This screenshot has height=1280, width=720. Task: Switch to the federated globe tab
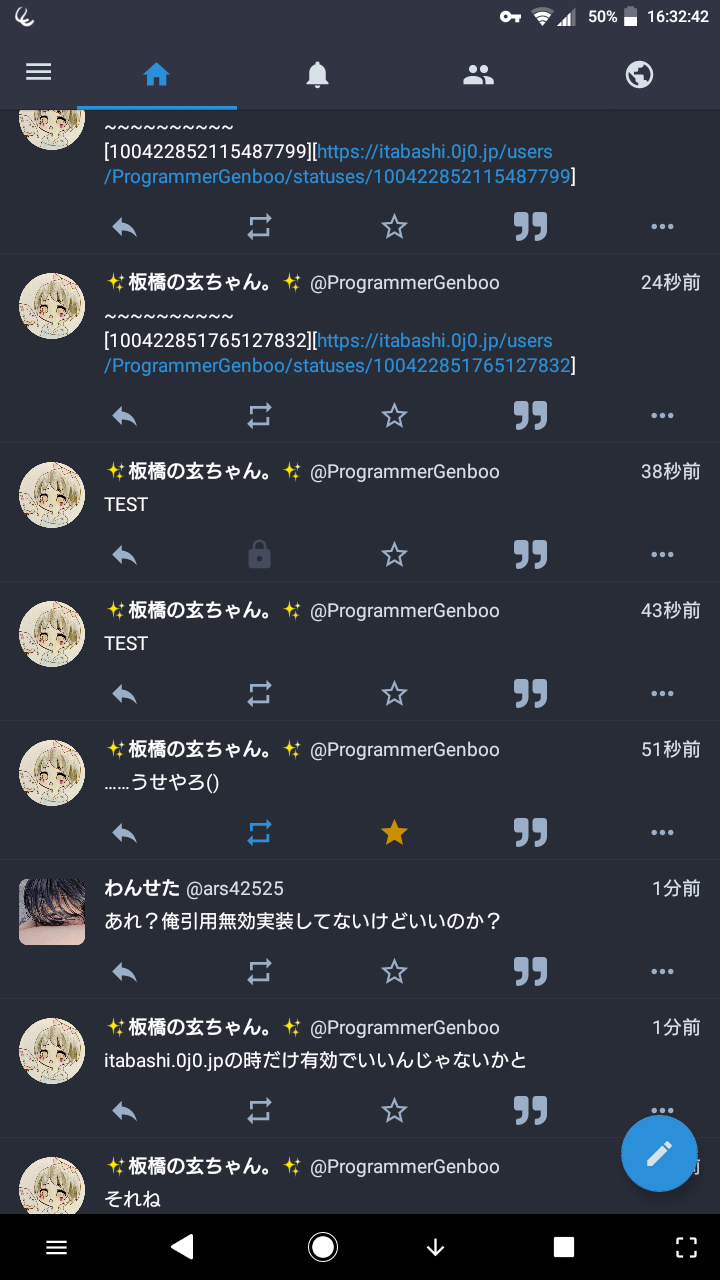click(639, 74)
